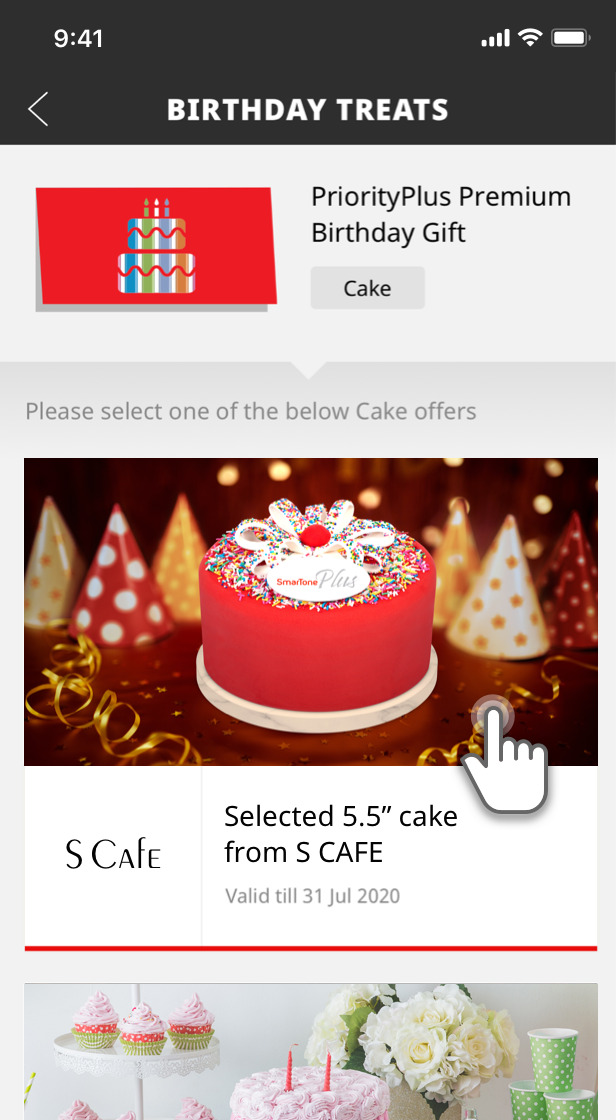Select the S CAFE 5.5" cake offer
Viewport: 616px width, 1120px height.
pyautogui.click(x=310, y=700)
